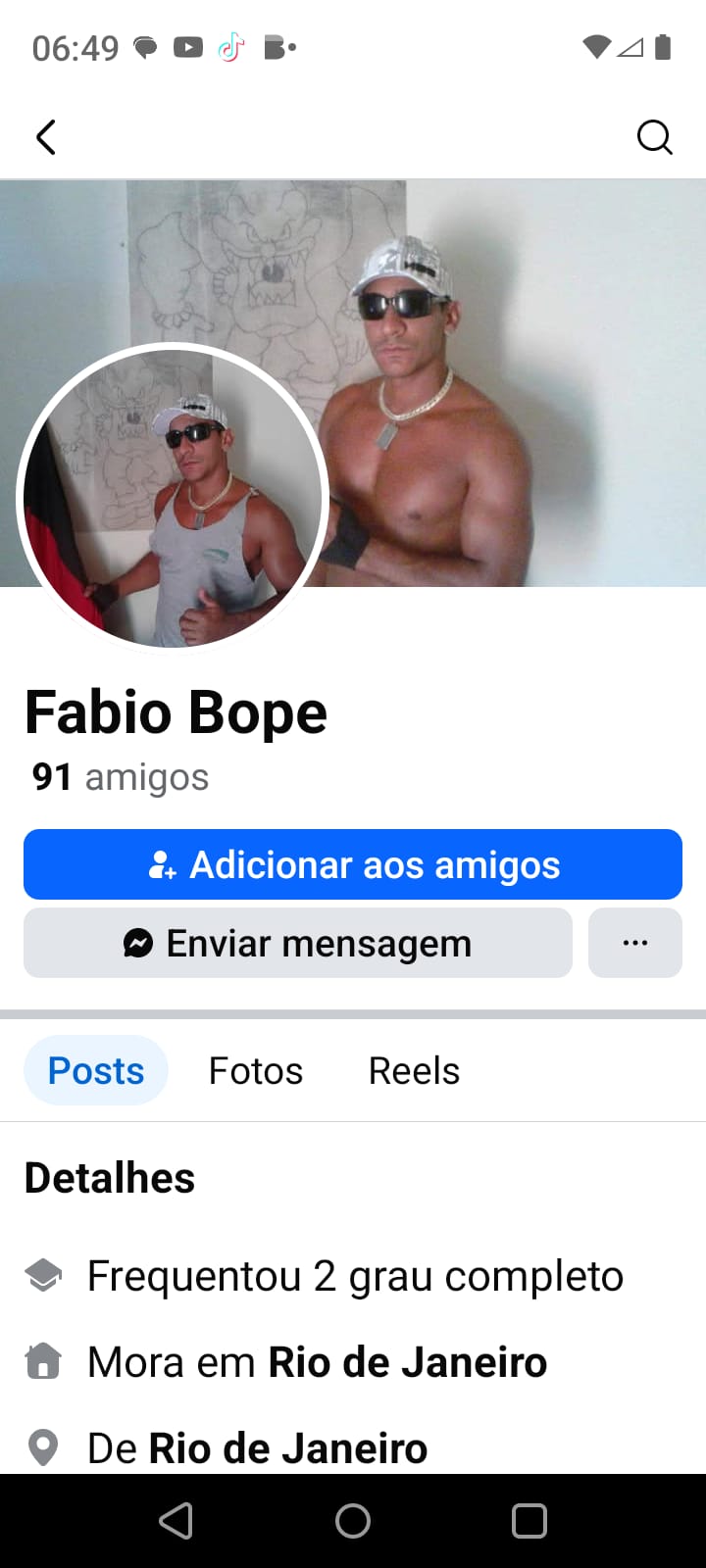This screenshot has height=1568, width=706.
Task: Tap the system home button
Action: pos(353,1521)
